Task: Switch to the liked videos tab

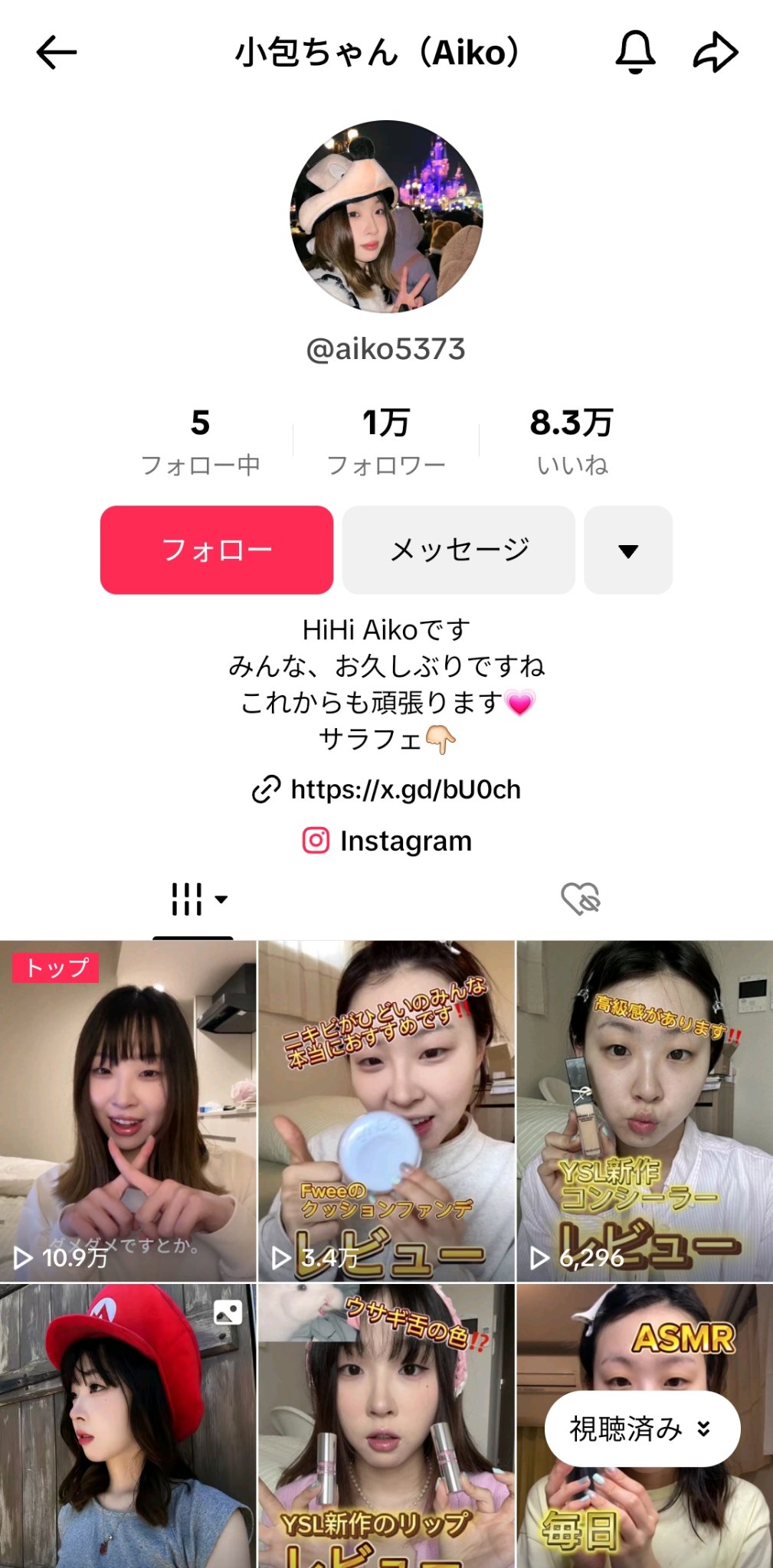Action: click(580, 899)
